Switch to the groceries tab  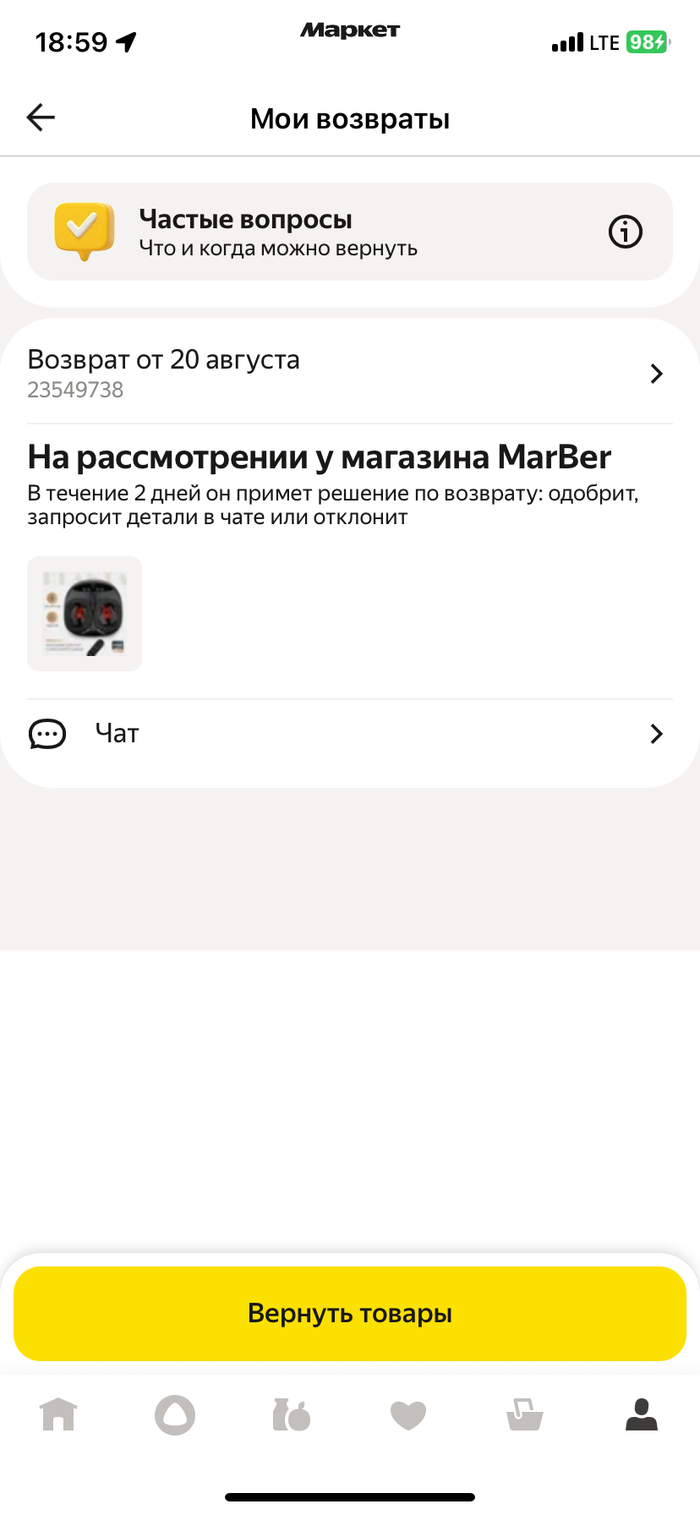click(291, 1415)
